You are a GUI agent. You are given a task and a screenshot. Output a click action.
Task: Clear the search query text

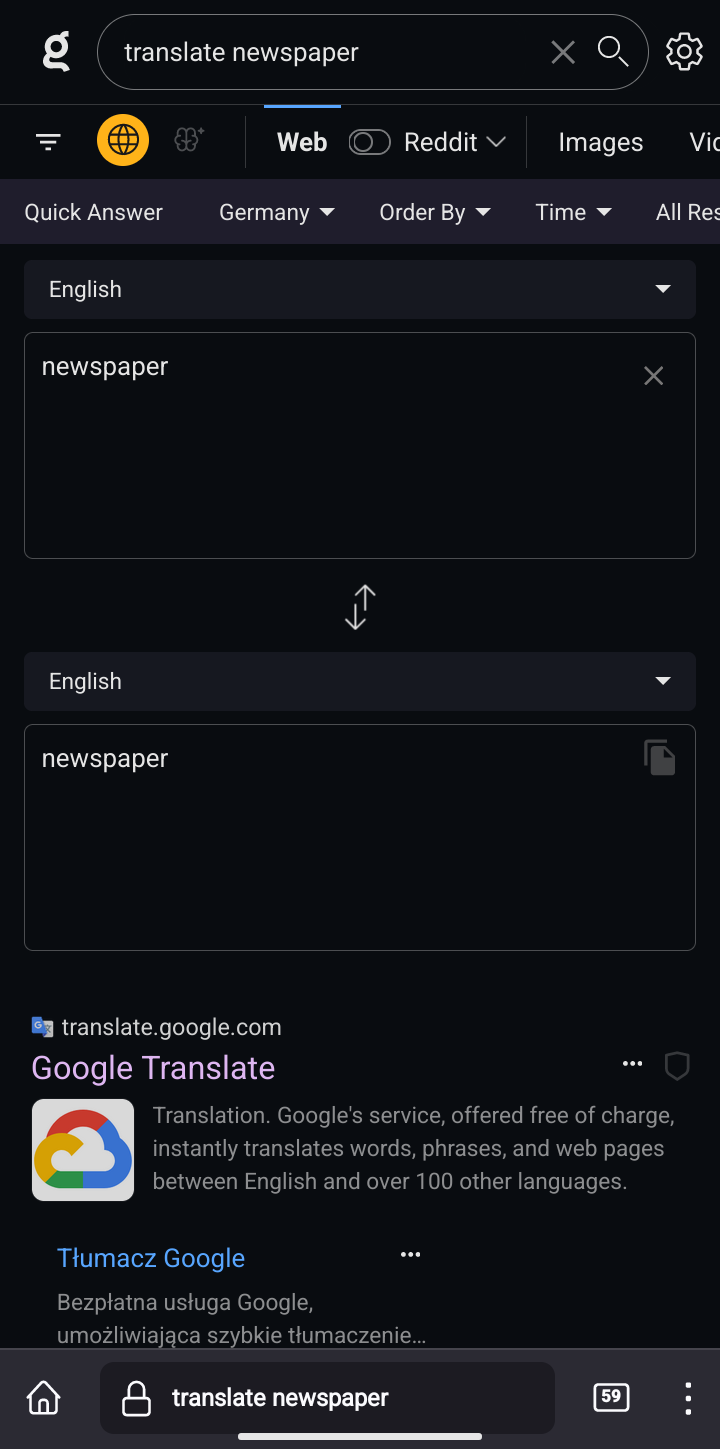pyautogui.click(x=563, y=52)
